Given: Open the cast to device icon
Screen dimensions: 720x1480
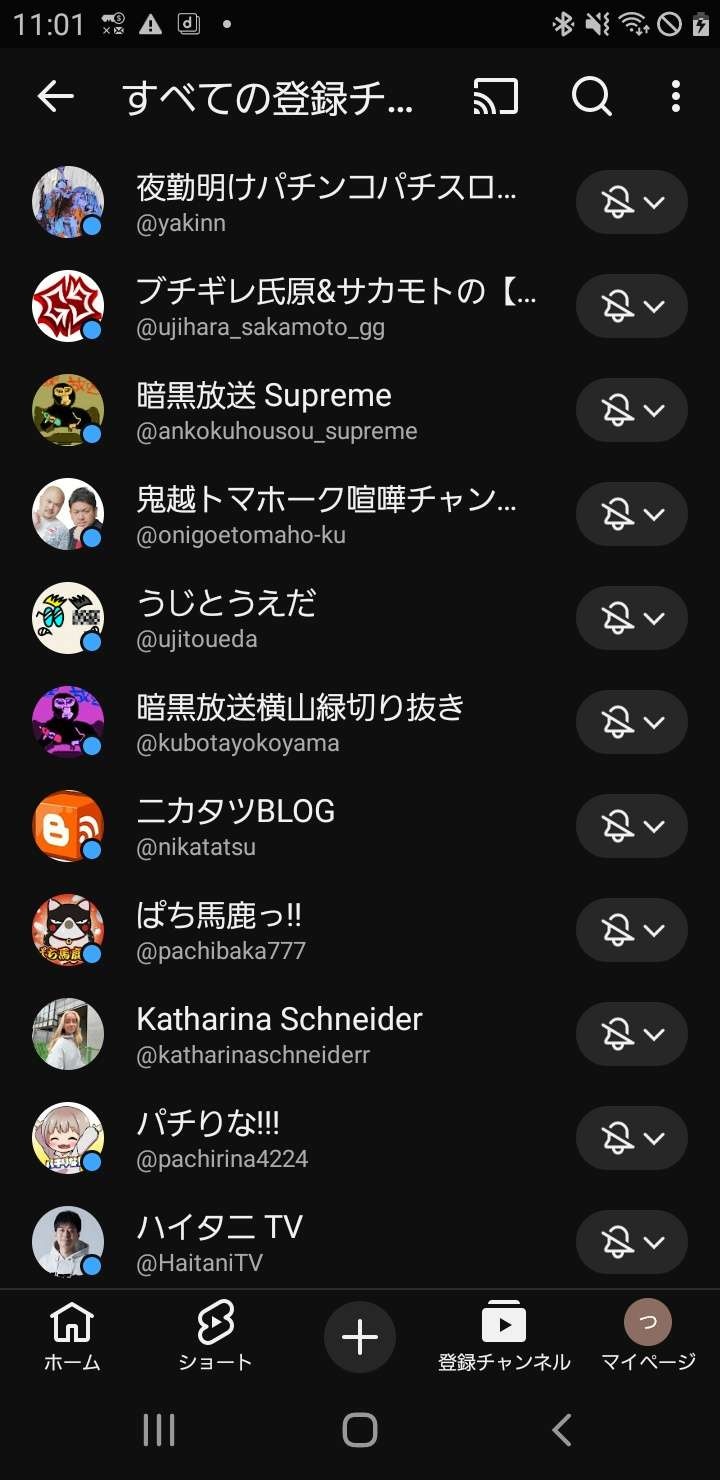Looking at the screenshot, I should click(x=496, y=97).
